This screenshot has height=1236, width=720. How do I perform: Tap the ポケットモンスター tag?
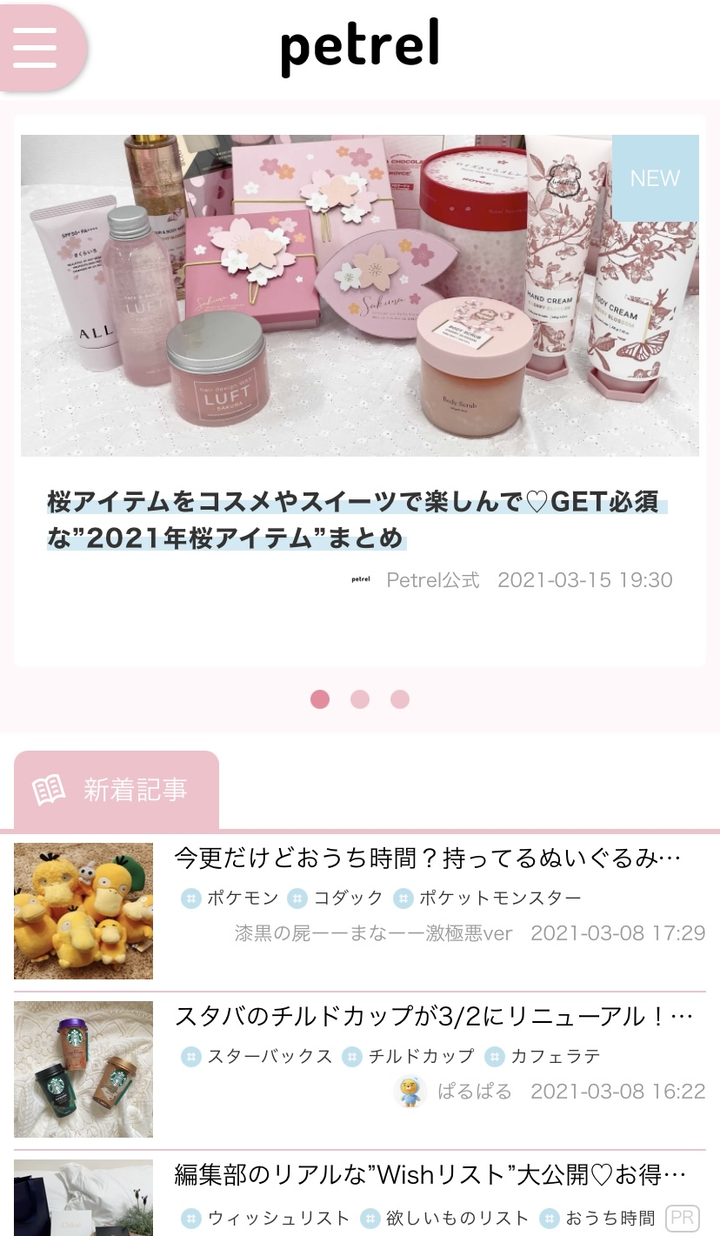tap(488, 898)
